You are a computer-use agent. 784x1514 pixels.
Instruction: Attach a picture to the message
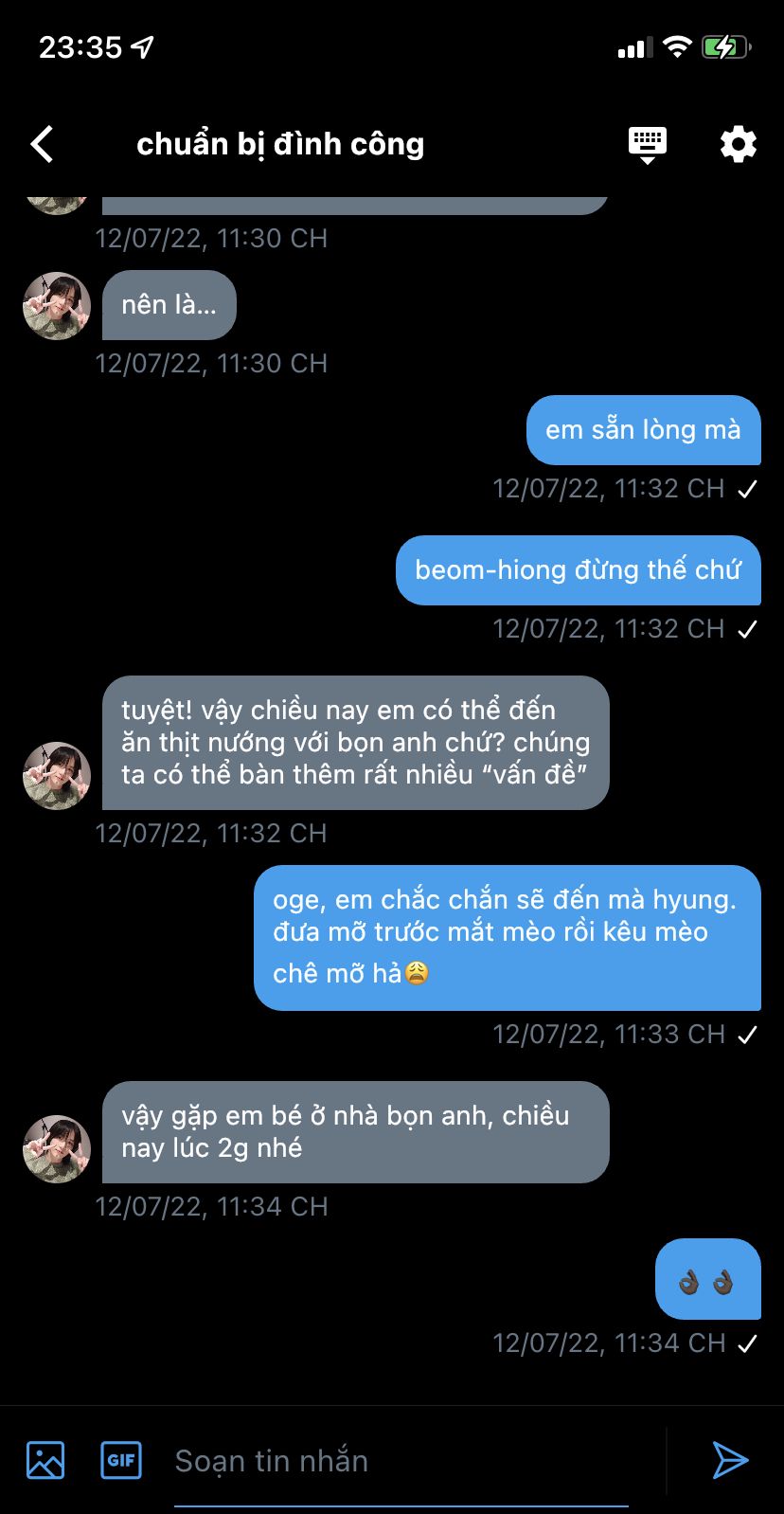45,1460
